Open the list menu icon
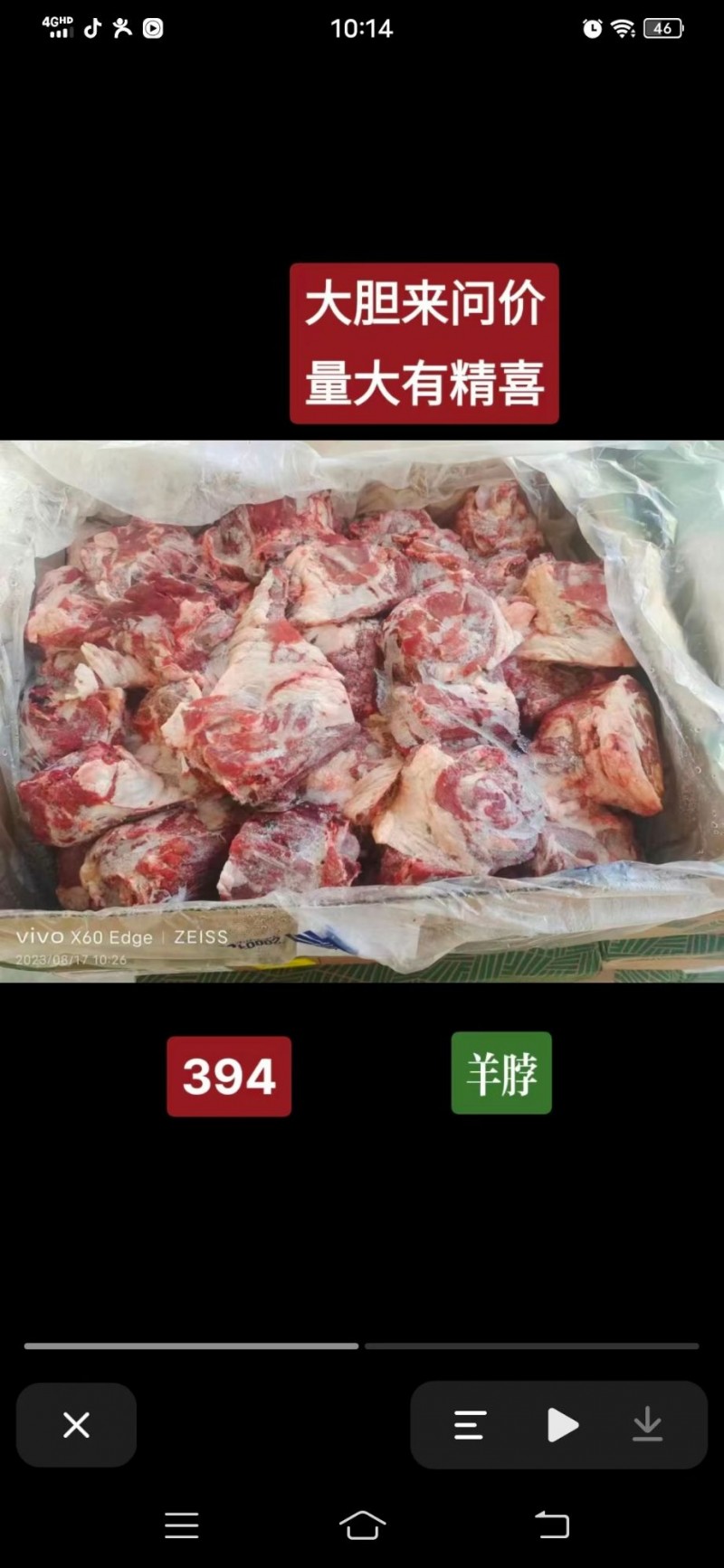 click(x=470, y=1425)
